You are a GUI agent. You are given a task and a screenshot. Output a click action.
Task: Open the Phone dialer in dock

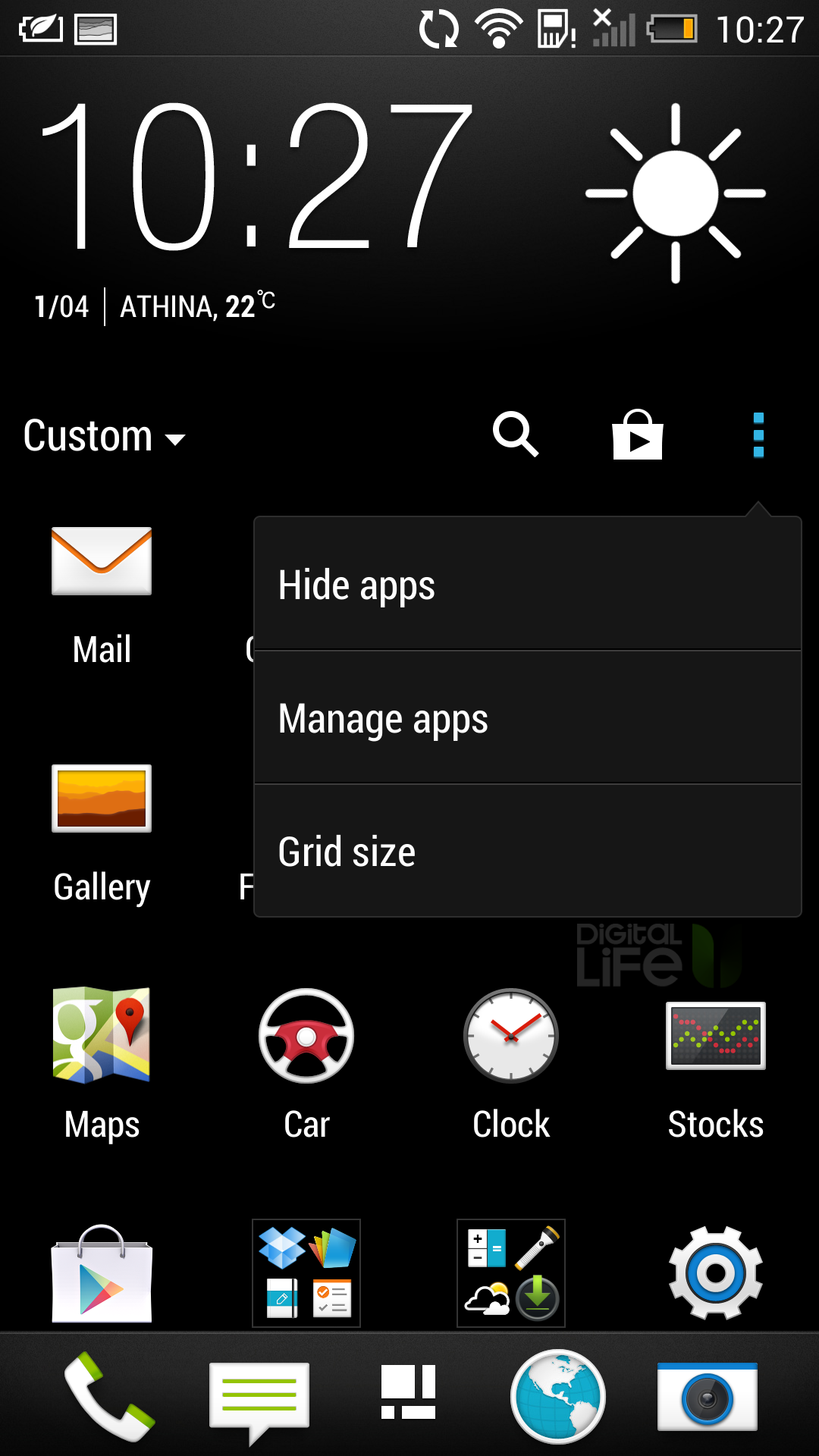pyautogui.click(x=109, y=1396)
